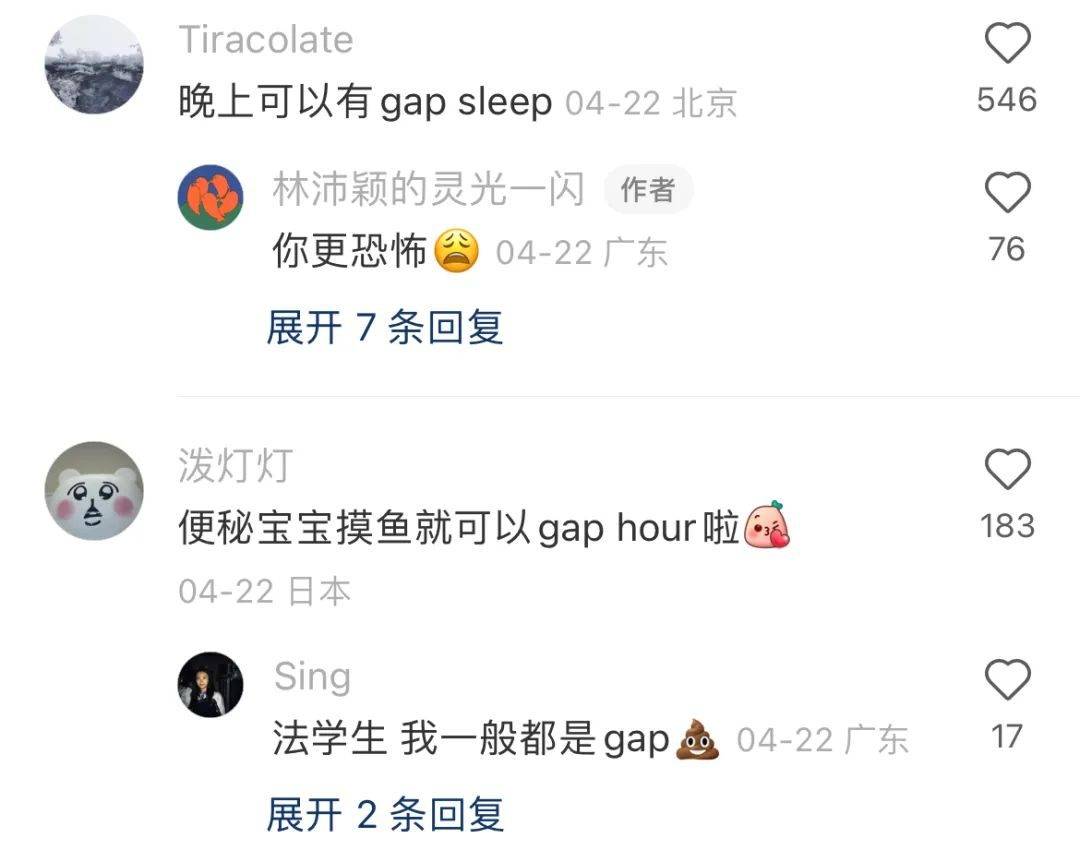The width and height of the screenshot is (1080, 862).
Task: Open Tiracolate's profile avatar
Action: point(94,65)
